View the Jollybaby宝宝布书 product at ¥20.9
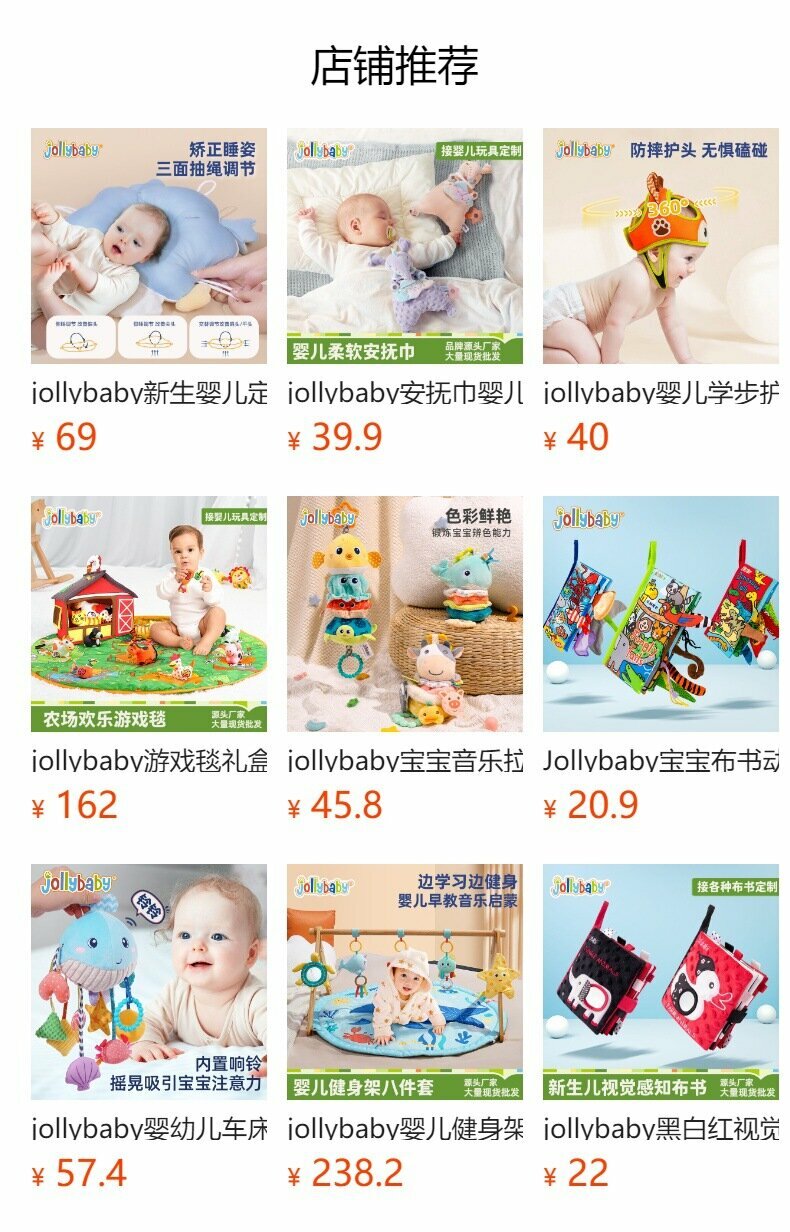 click(661, 614)
